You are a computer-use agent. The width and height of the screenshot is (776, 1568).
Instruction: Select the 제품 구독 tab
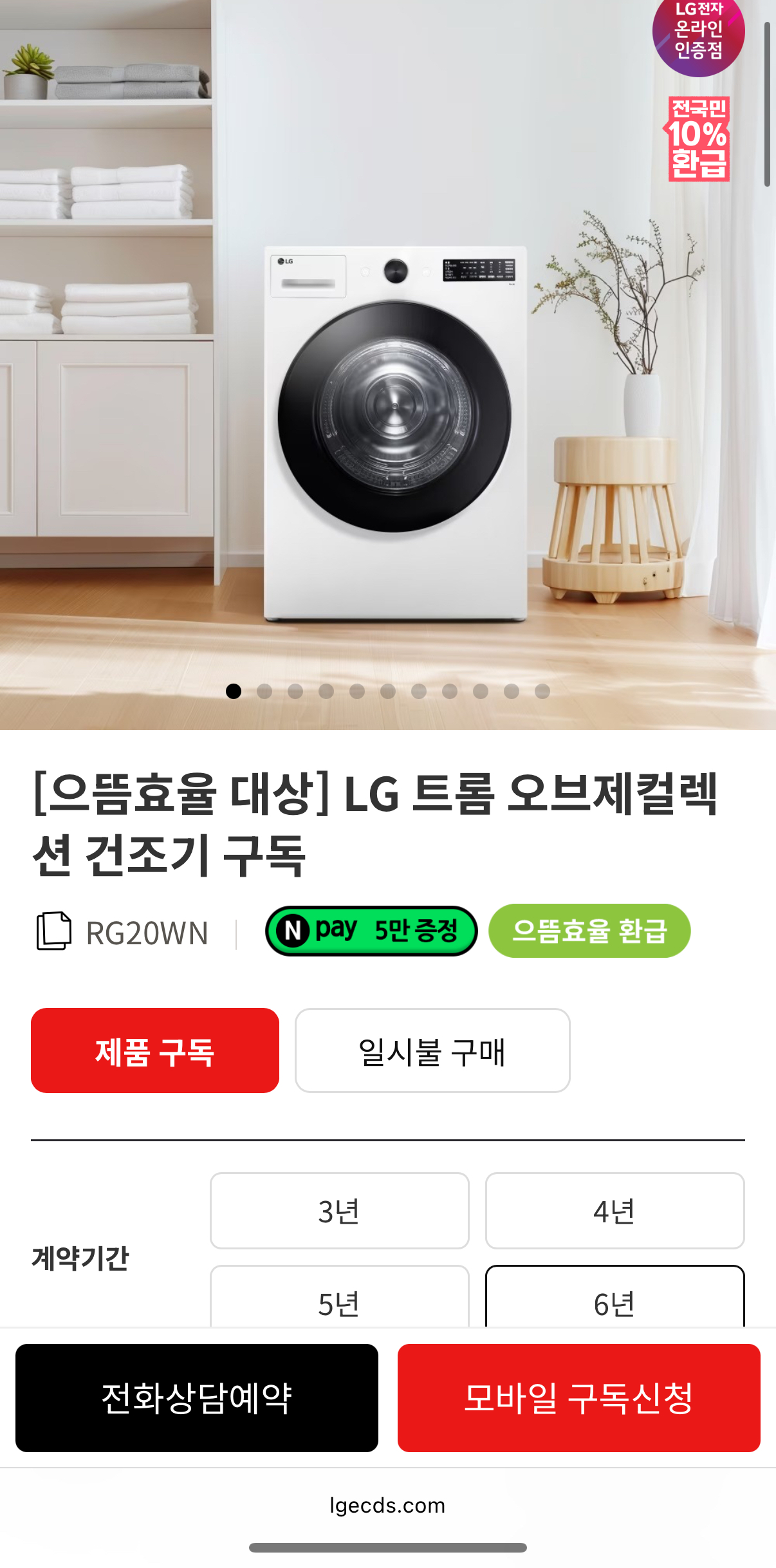154,1050
